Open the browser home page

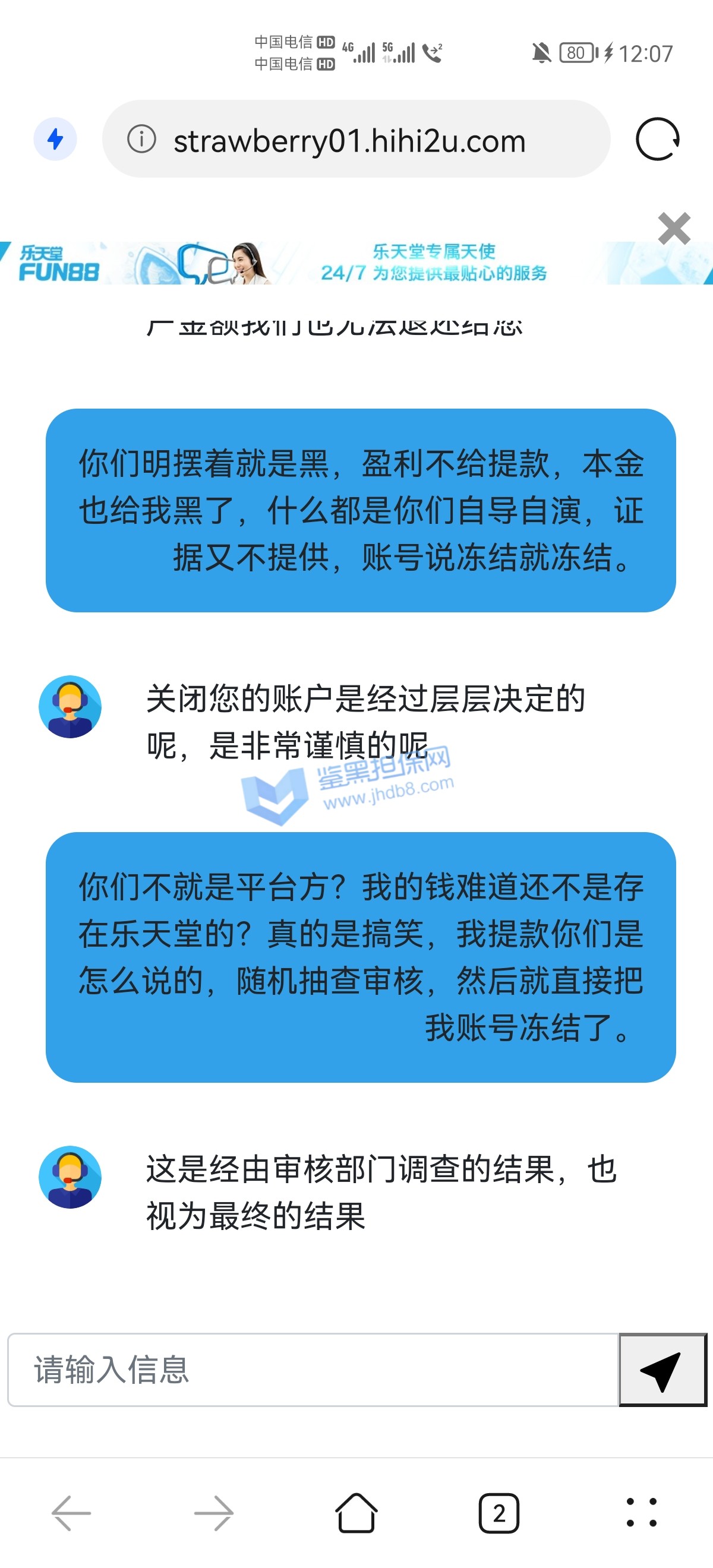(x=356, y=1513)
